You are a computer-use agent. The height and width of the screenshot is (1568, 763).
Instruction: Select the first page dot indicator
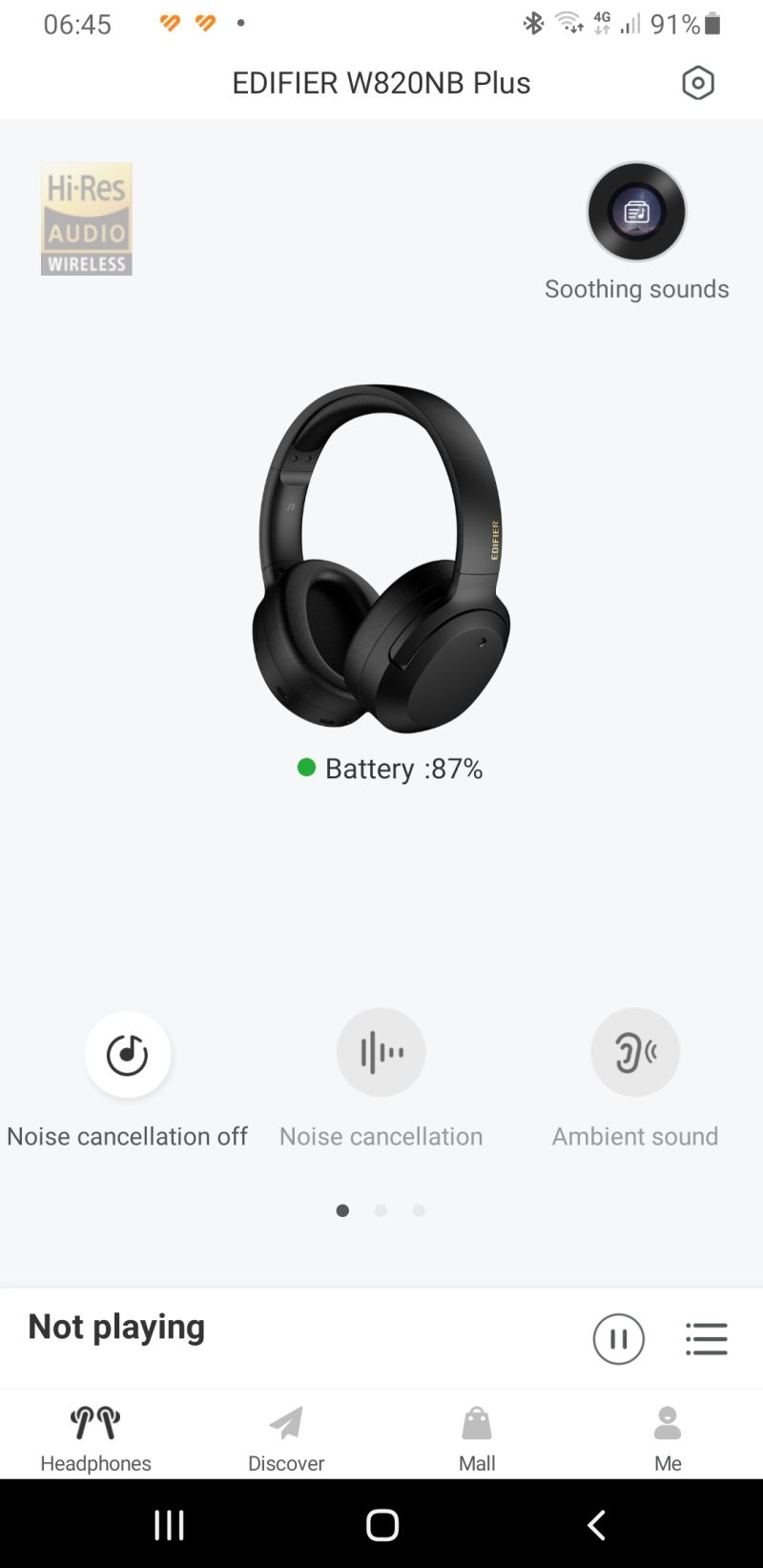pyautogui.click(x=342, y=1210)
